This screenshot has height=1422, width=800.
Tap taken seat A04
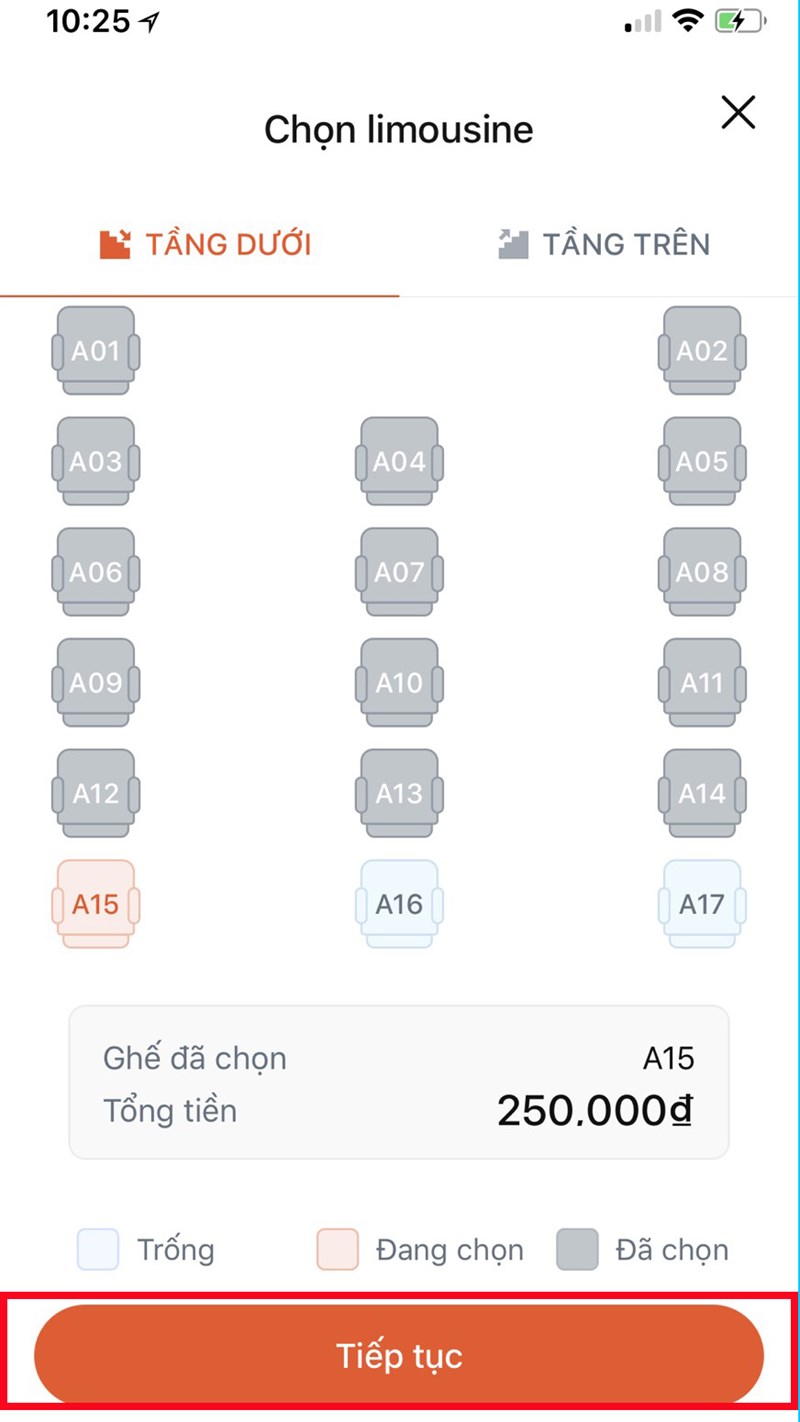pyautogui.click(x=399, y=462)
